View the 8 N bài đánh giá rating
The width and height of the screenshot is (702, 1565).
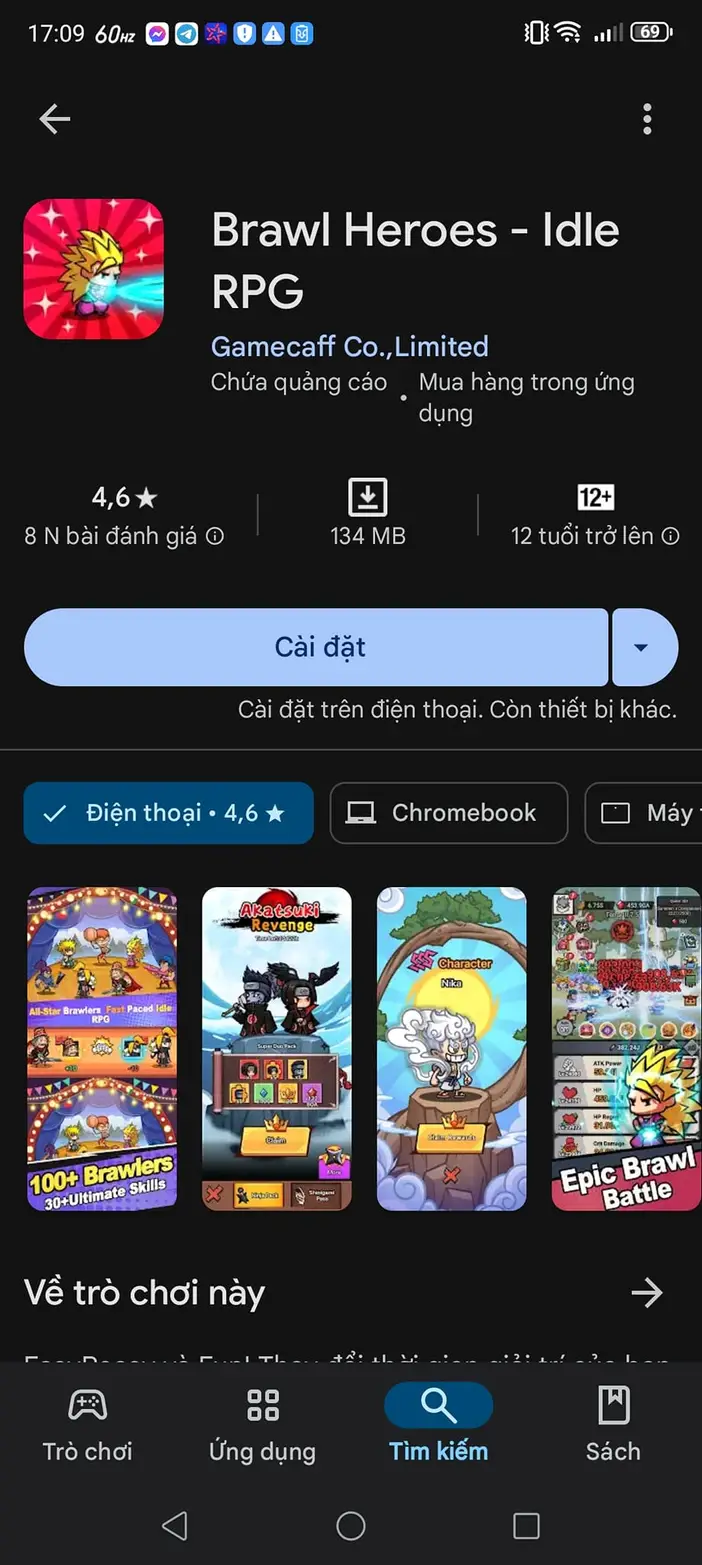(x=124, y=517)
